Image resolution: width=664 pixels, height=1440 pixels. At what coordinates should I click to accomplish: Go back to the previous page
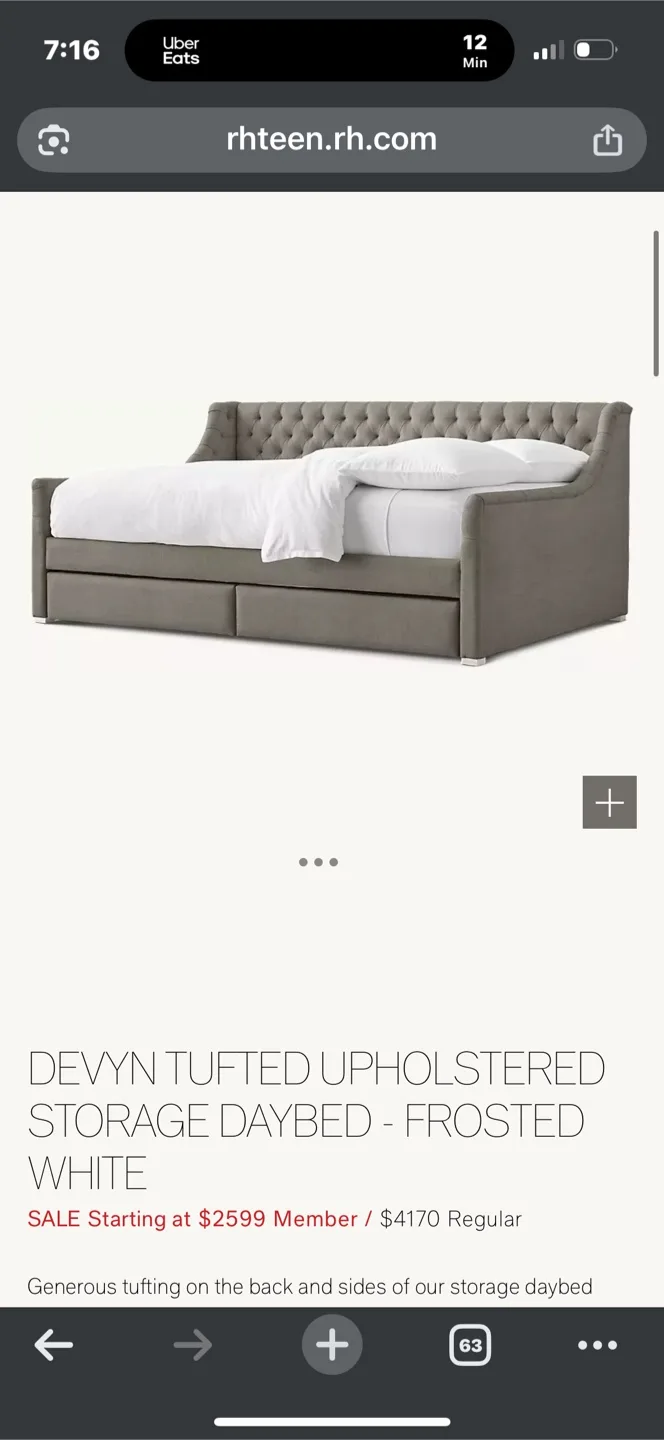[54, 1345]
